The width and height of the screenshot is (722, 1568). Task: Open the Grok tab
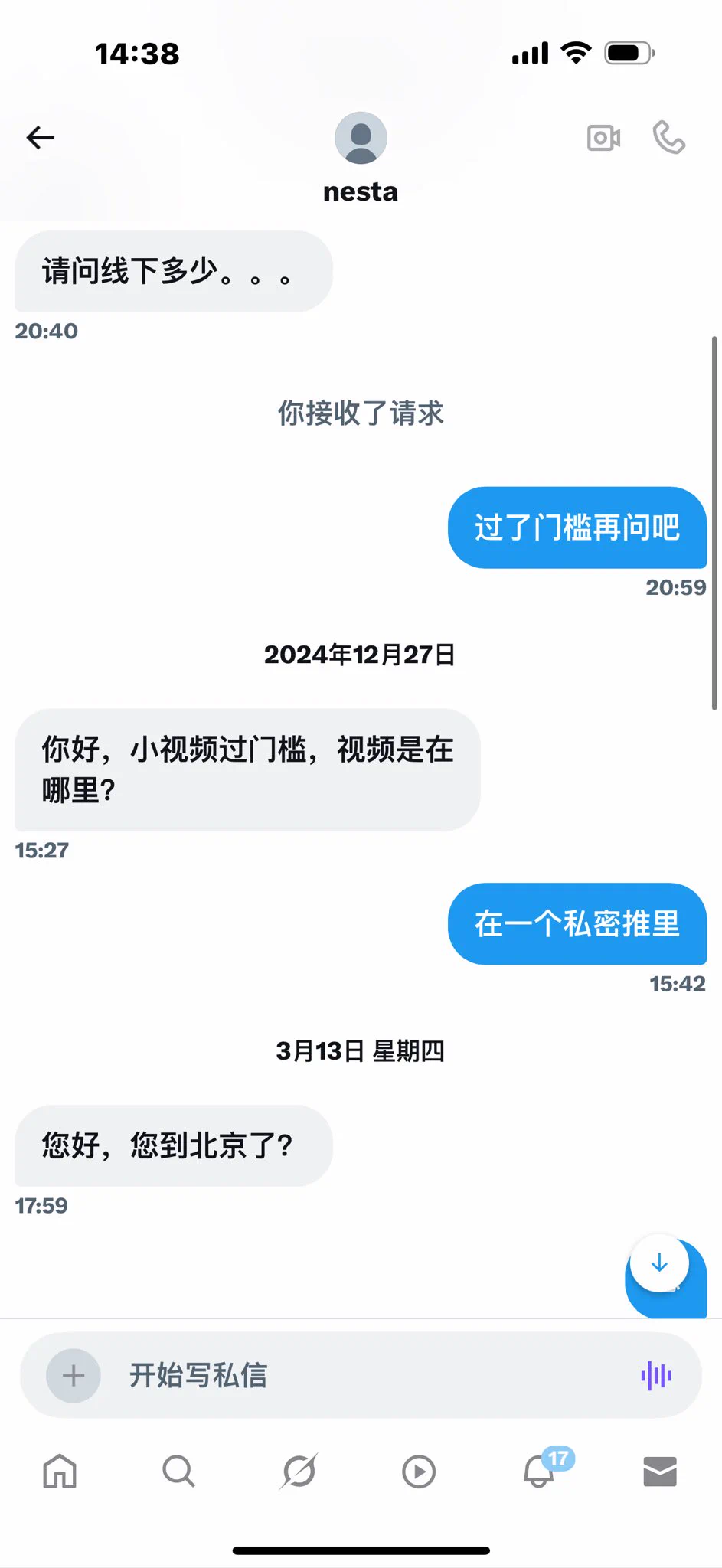(x=299, y=1471)
